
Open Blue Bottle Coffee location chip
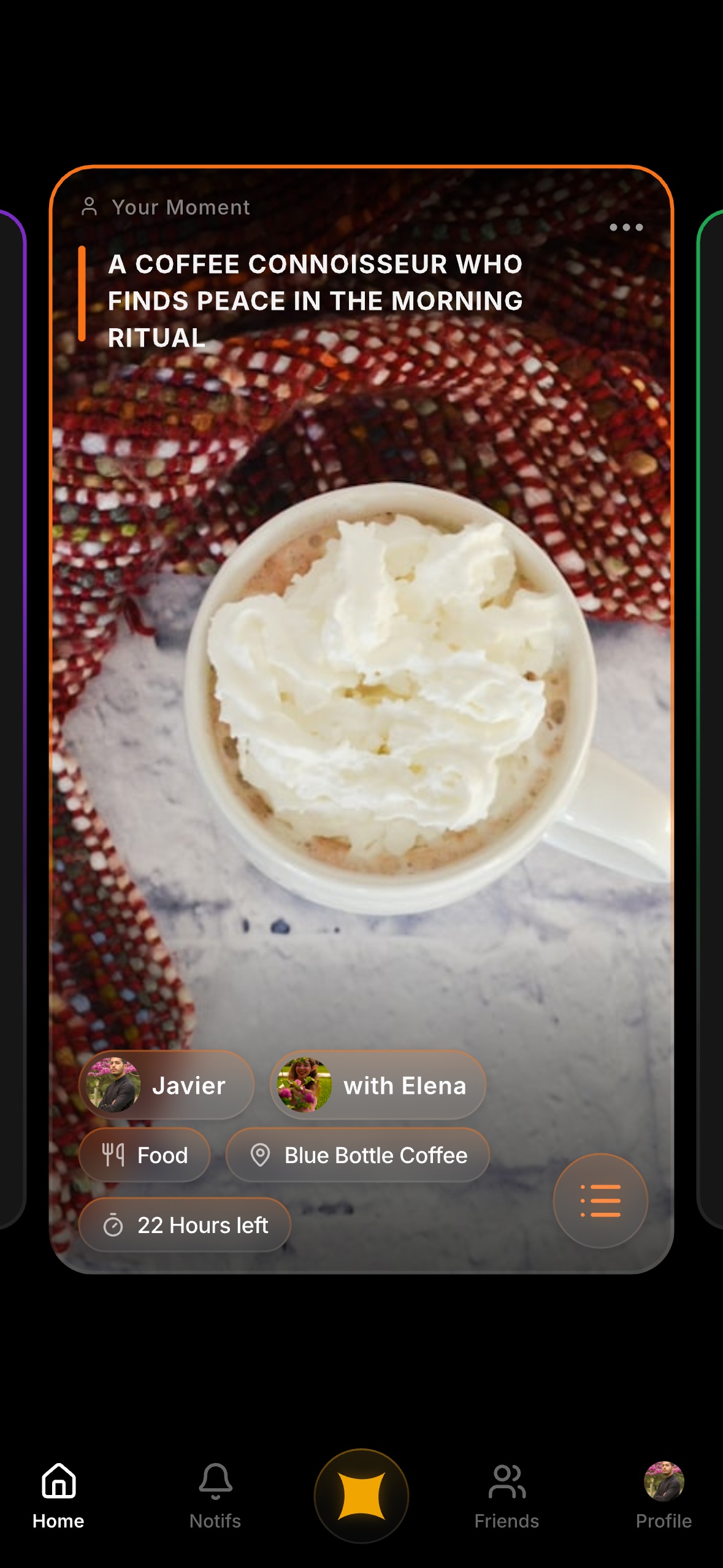[358, 1155]
